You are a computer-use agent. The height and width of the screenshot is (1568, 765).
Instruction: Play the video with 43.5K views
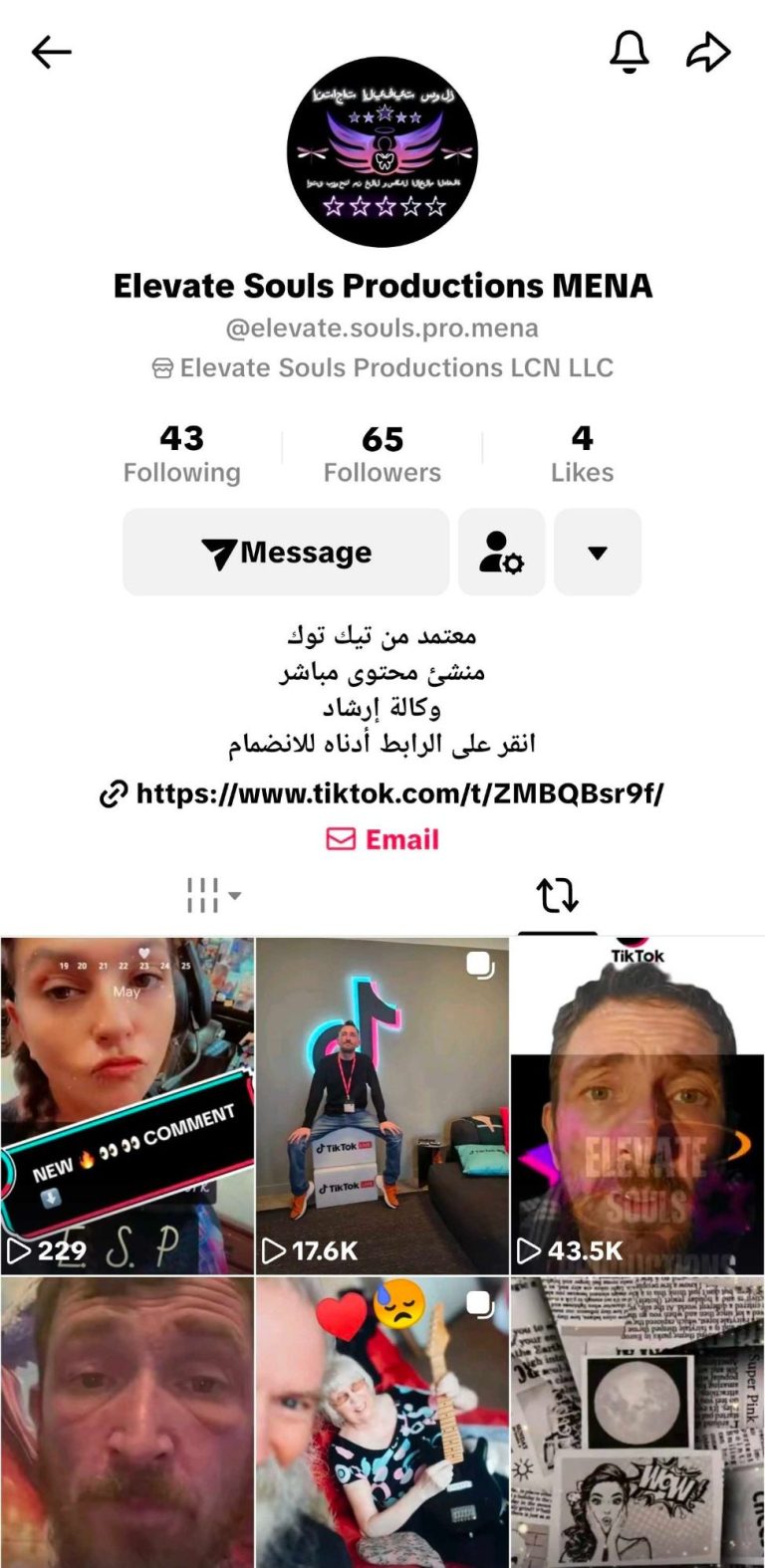[637, 1105]
